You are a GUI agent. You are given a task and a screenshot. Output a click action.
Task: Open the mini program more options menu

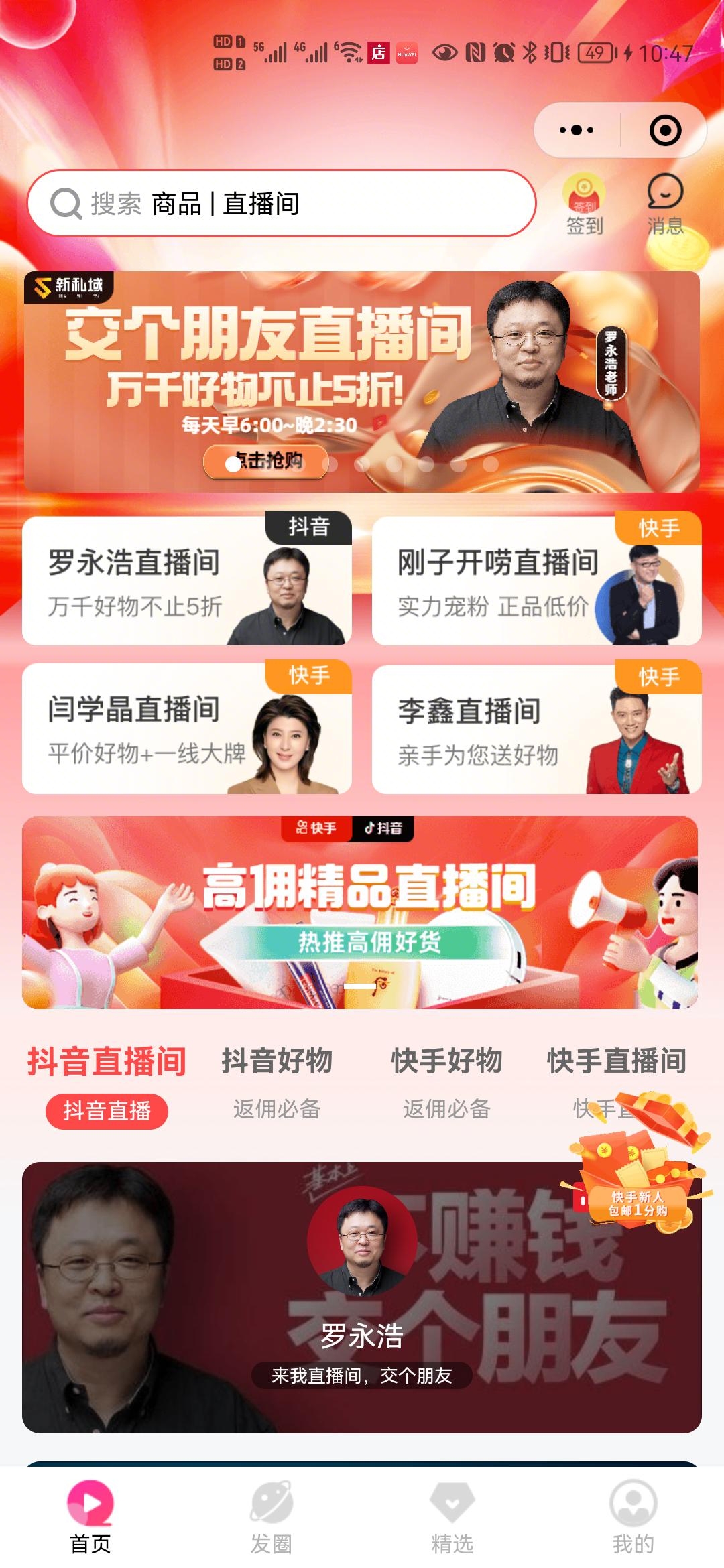point(577,130)
